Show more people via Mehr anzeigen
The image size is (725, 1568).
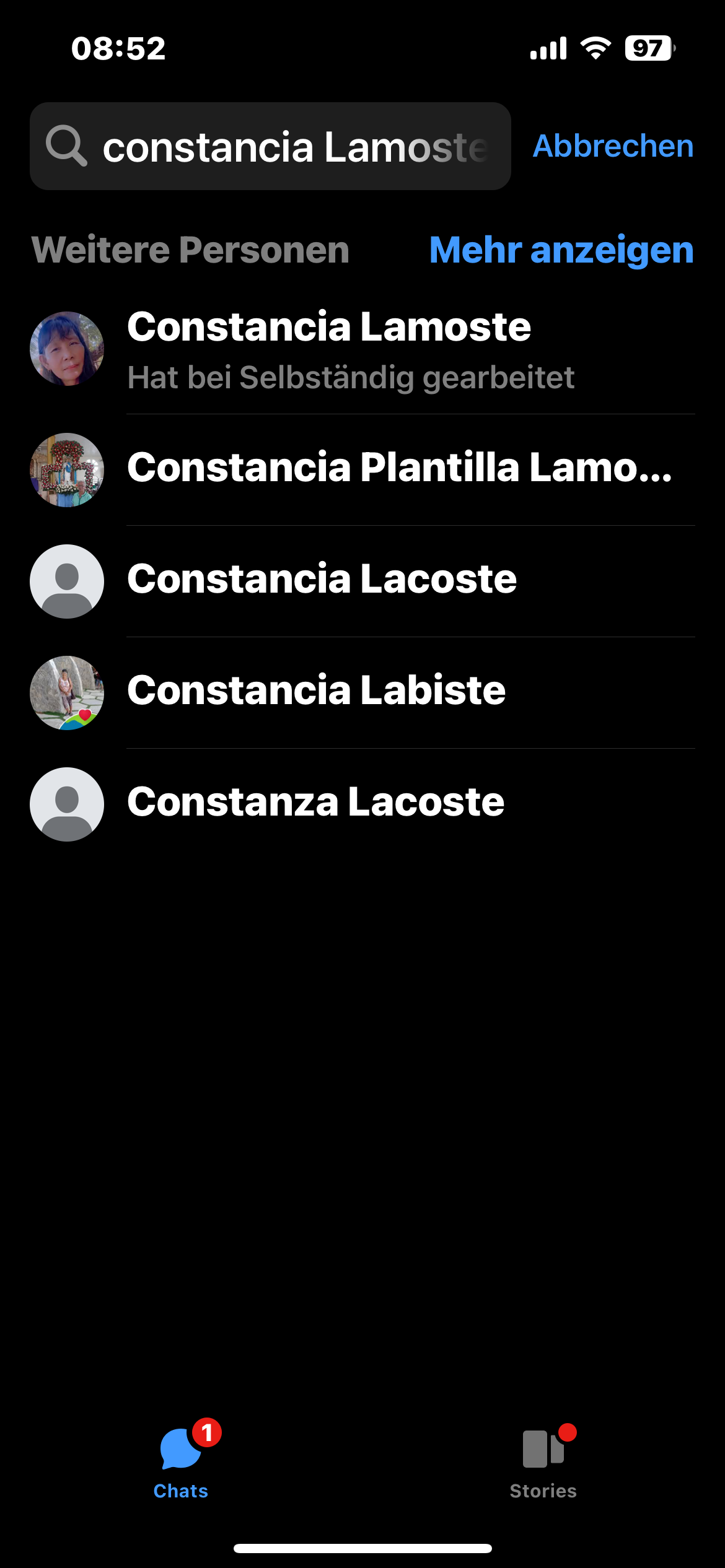coord(561,250)
